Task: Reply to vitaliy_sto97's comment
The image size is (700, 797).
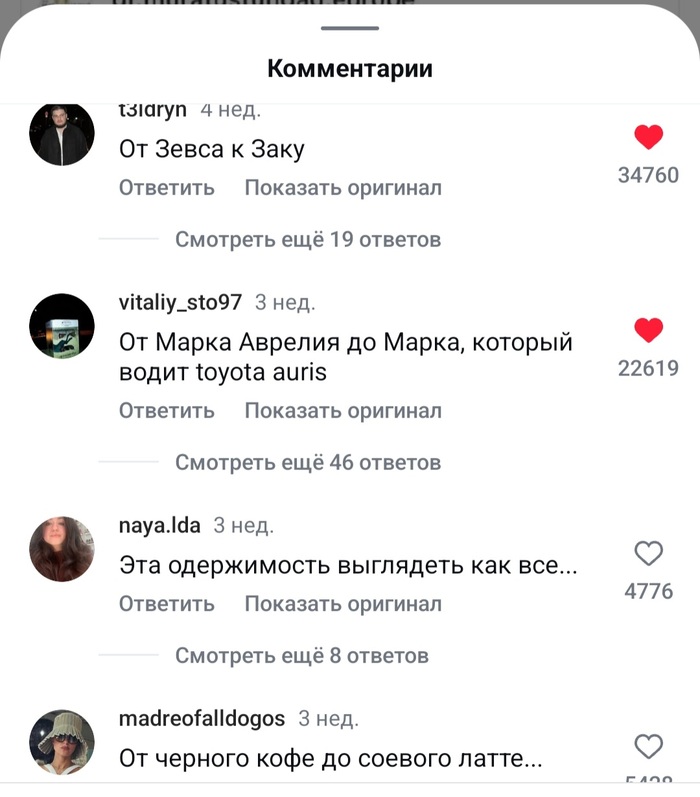Action: 167,411
